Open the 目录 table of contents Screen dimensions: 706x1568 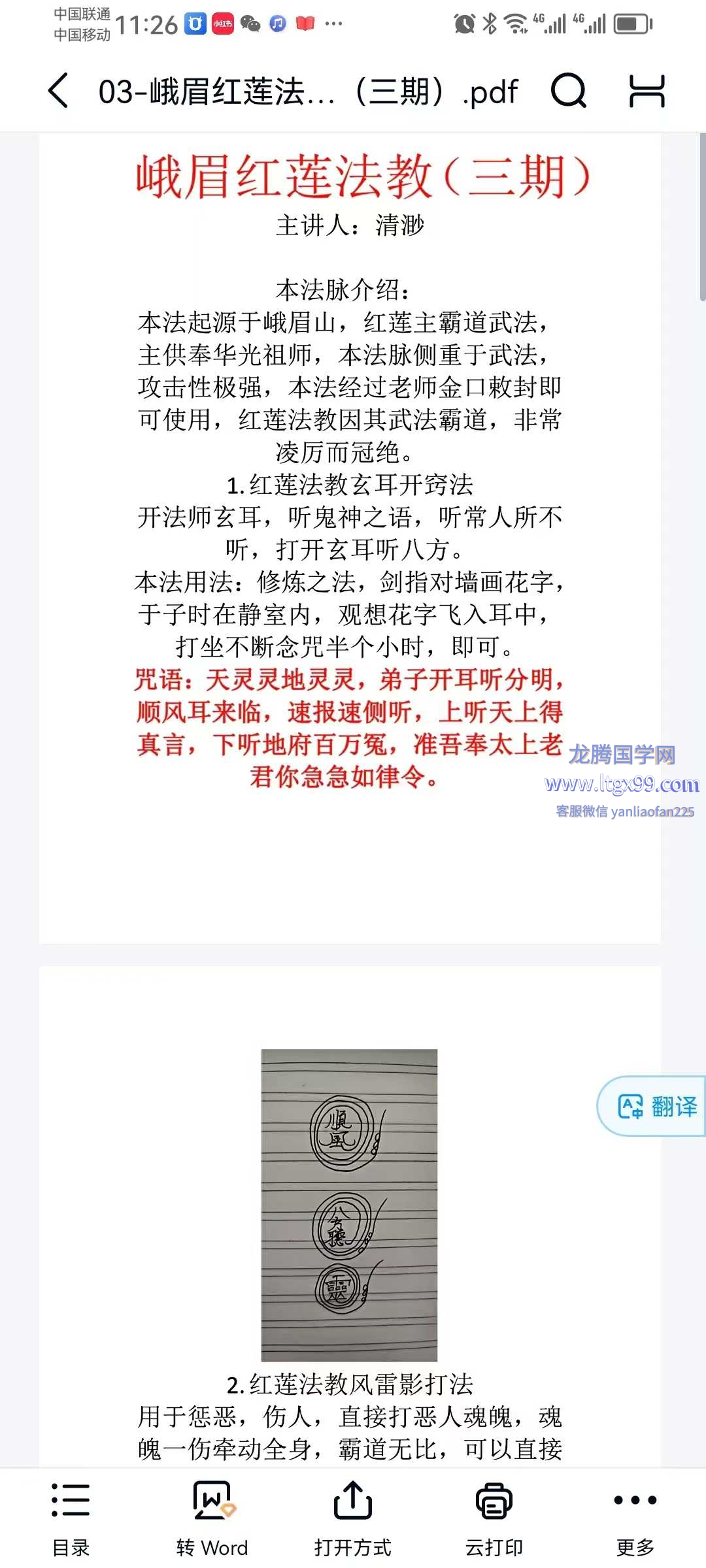click(x=71, y=1517)
